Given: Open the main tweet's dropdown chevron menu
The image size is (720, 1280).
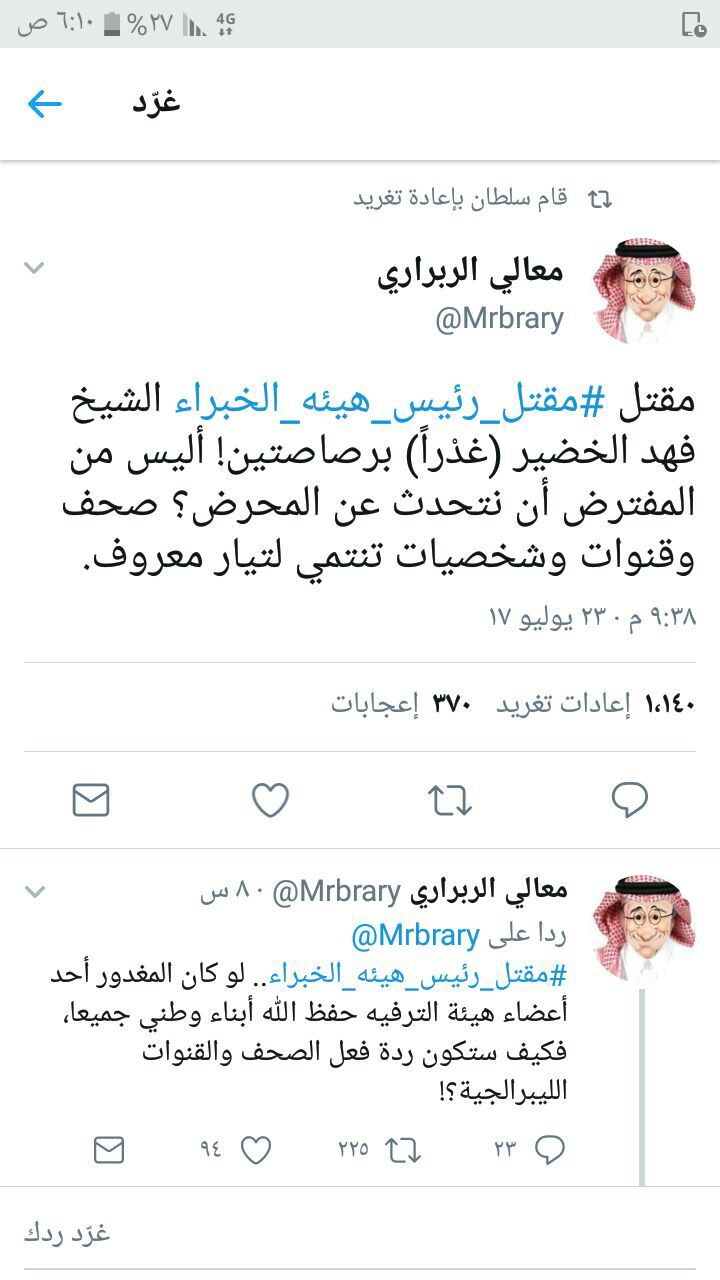Looking at the screenshot, I should pyautogui.click(x=35, y=267).
